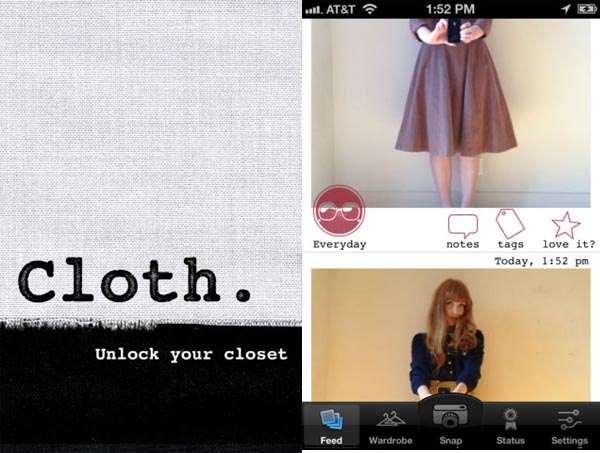
Task: Tap the Snap camera button
Action: pyautogui.click(x=452, y=421)
